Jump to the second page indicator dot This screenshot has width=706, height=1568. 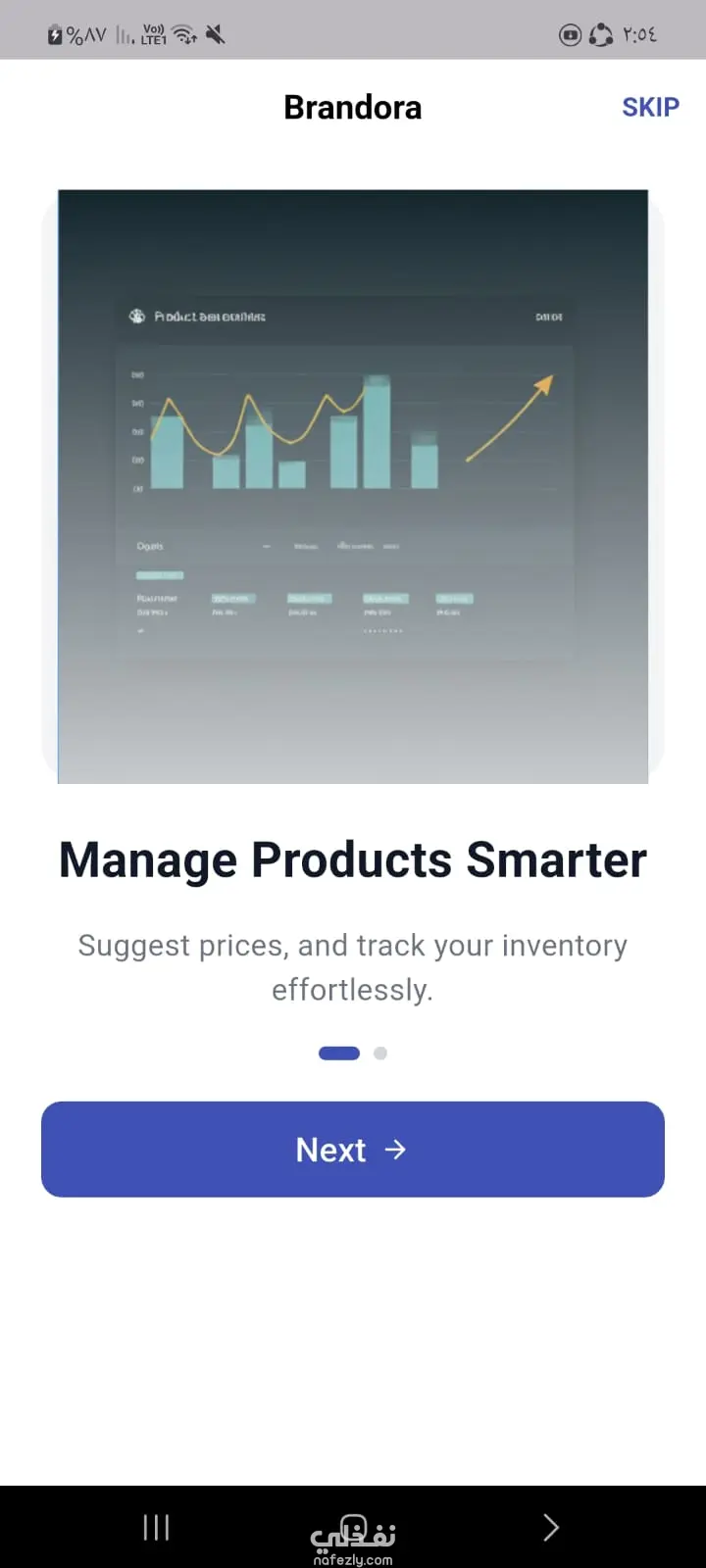(x=380, y=1053)
